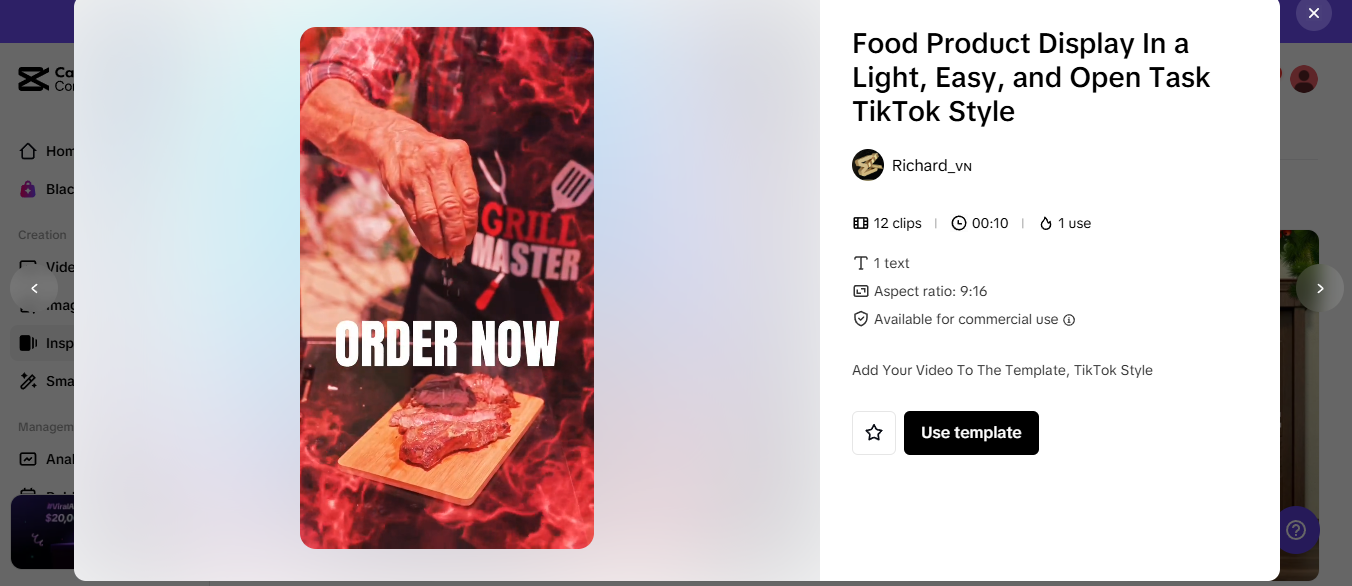Screen dimensions: 1352x586
Task: Open Richard_vn's creator profile
Action: click(x=931, y=165)
